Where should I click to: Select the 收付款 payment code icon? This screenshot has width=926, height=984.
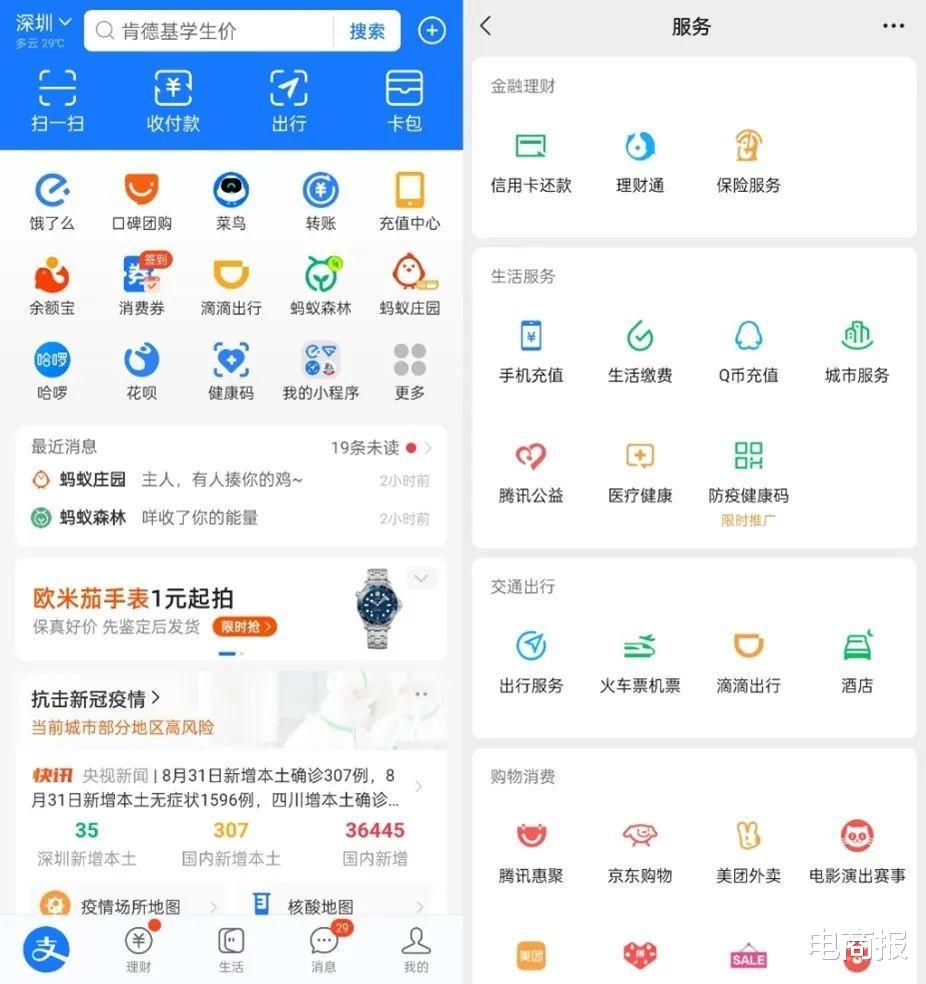click(x=172, y=100)
